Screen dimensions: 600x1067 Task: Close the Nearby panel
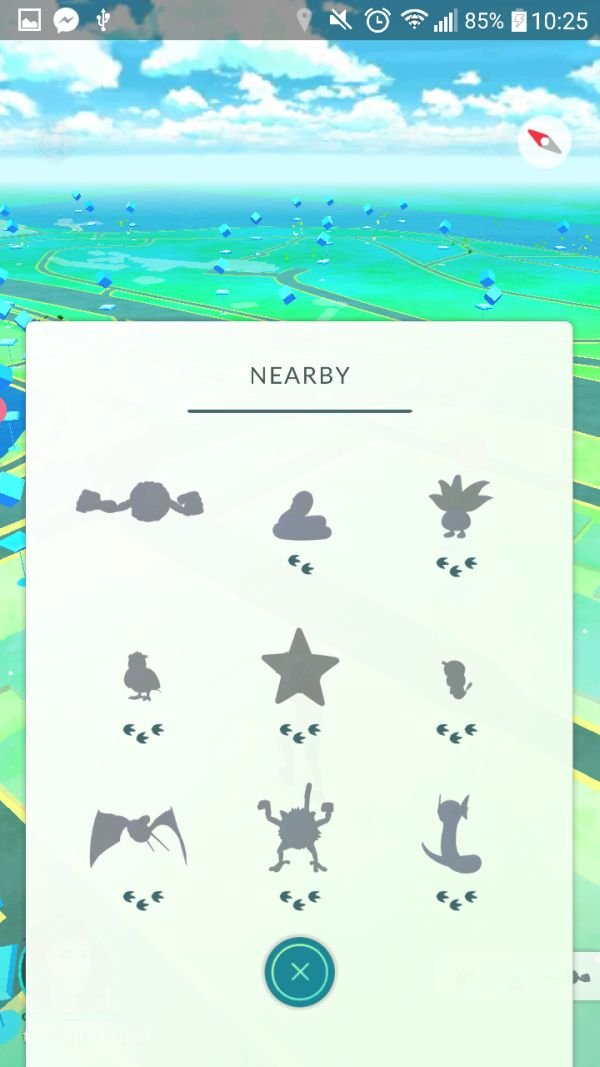click(300, 971)
